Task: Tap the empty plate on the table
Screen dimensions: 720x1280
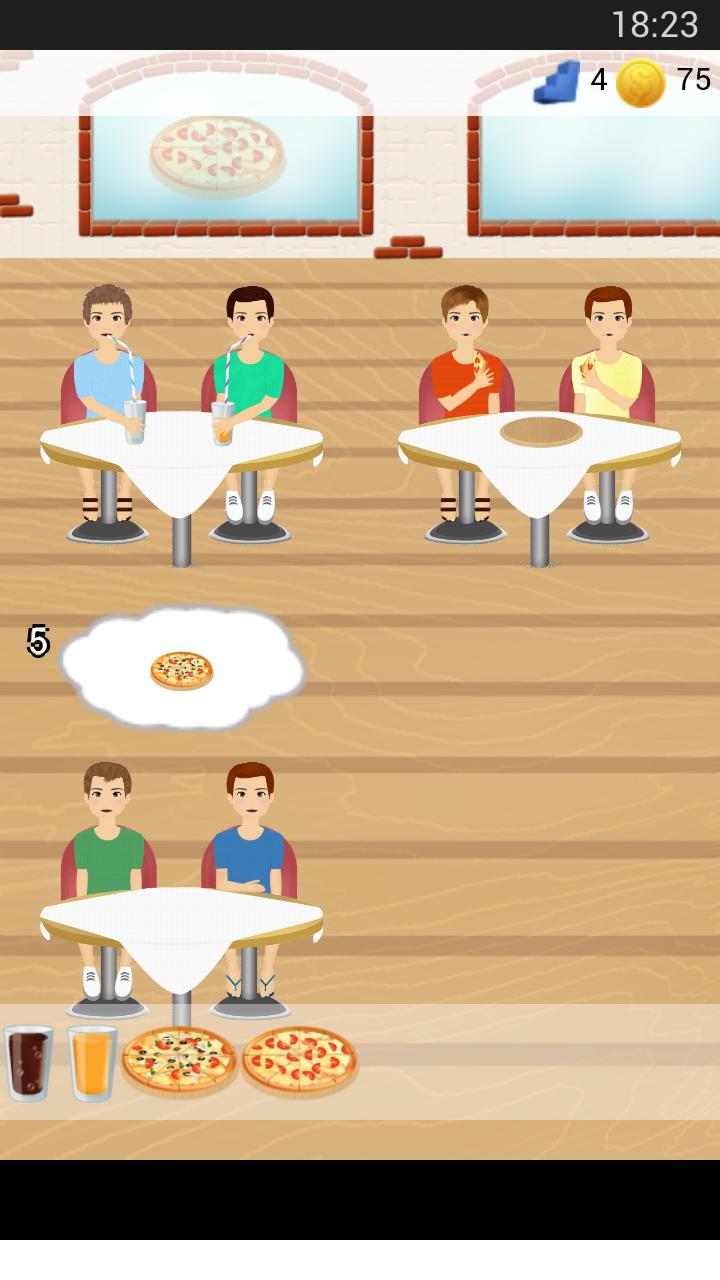Action: click(541, 431)
